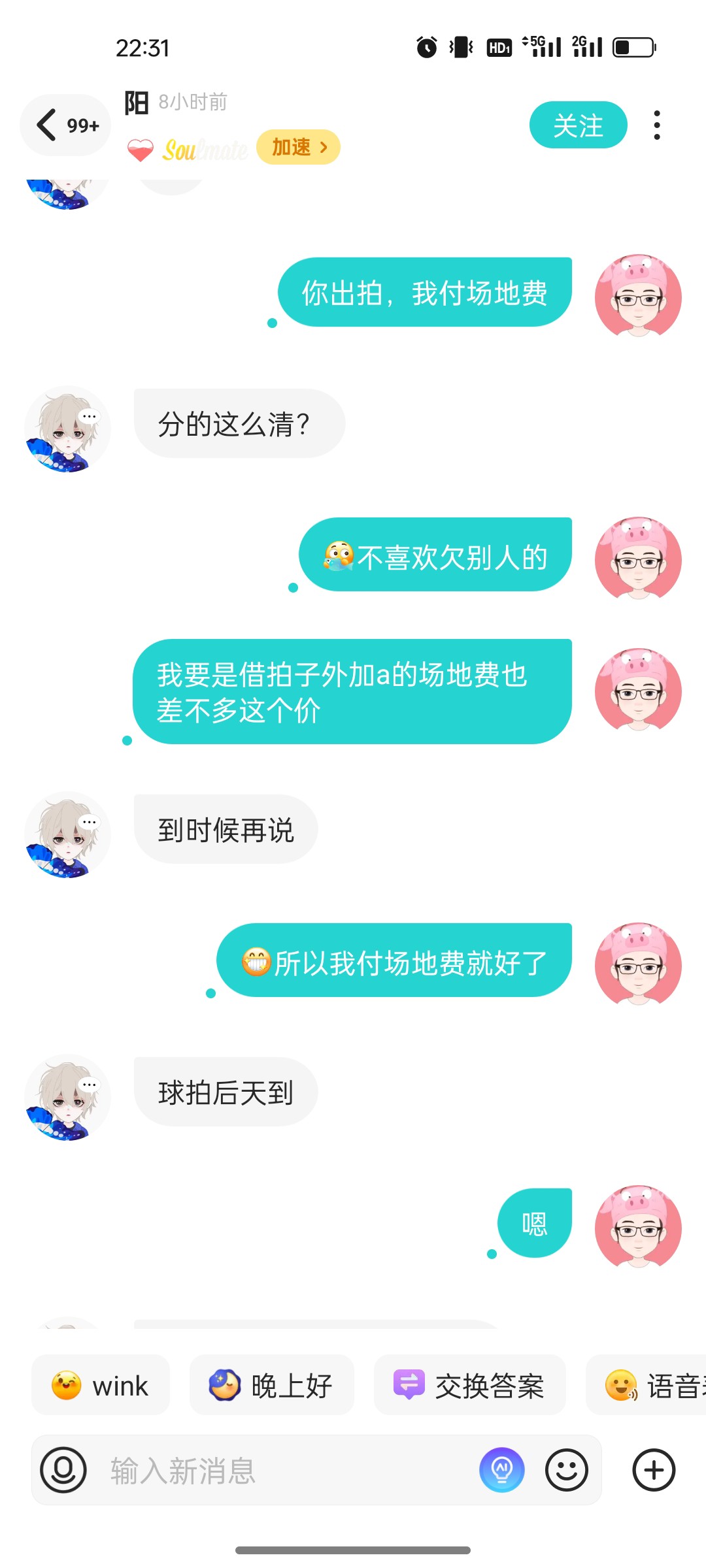Open my avatar beside 你出拍，我付场地费
This screenshot has height=1568, width=706.
pos(638,297)
